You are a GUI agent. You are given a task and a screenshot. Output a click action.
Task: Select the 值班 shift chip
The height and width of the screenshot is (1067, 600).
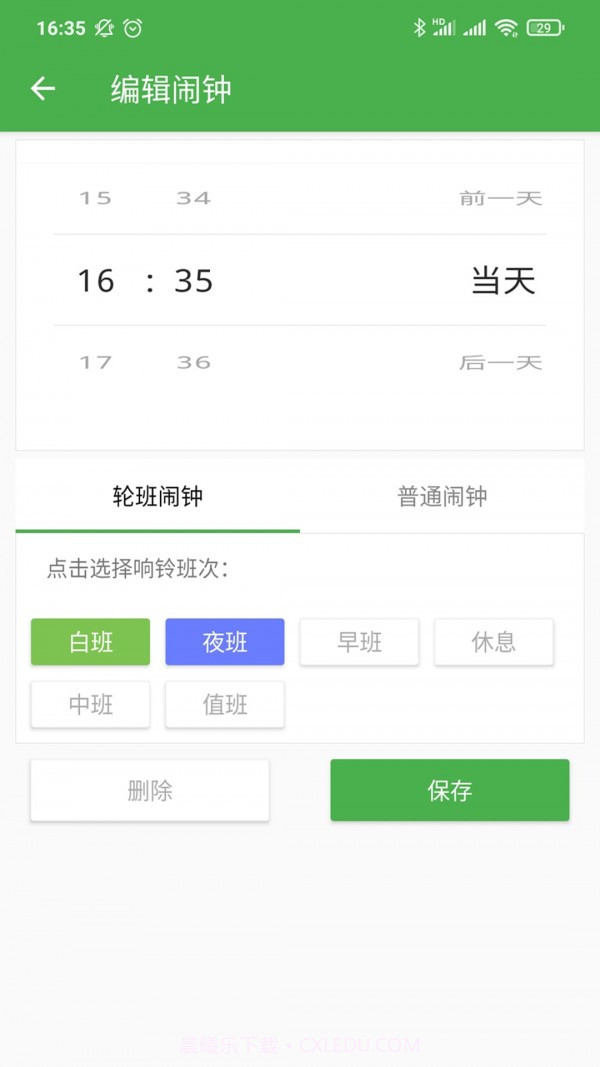pyautogui.click(x=225, y=704)
